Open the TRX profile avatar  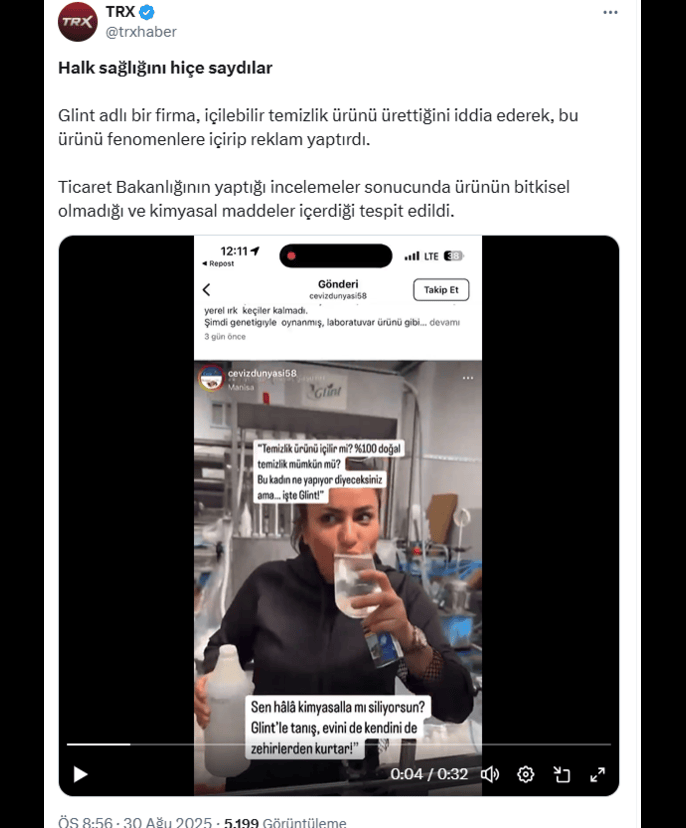(78, 22)
